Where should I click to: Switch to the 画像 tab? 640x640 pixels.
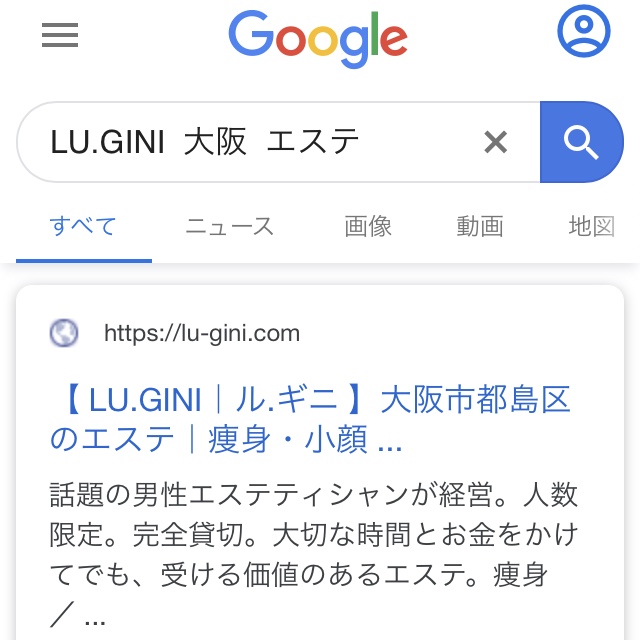pyautogui.click(x=368, y=226)
